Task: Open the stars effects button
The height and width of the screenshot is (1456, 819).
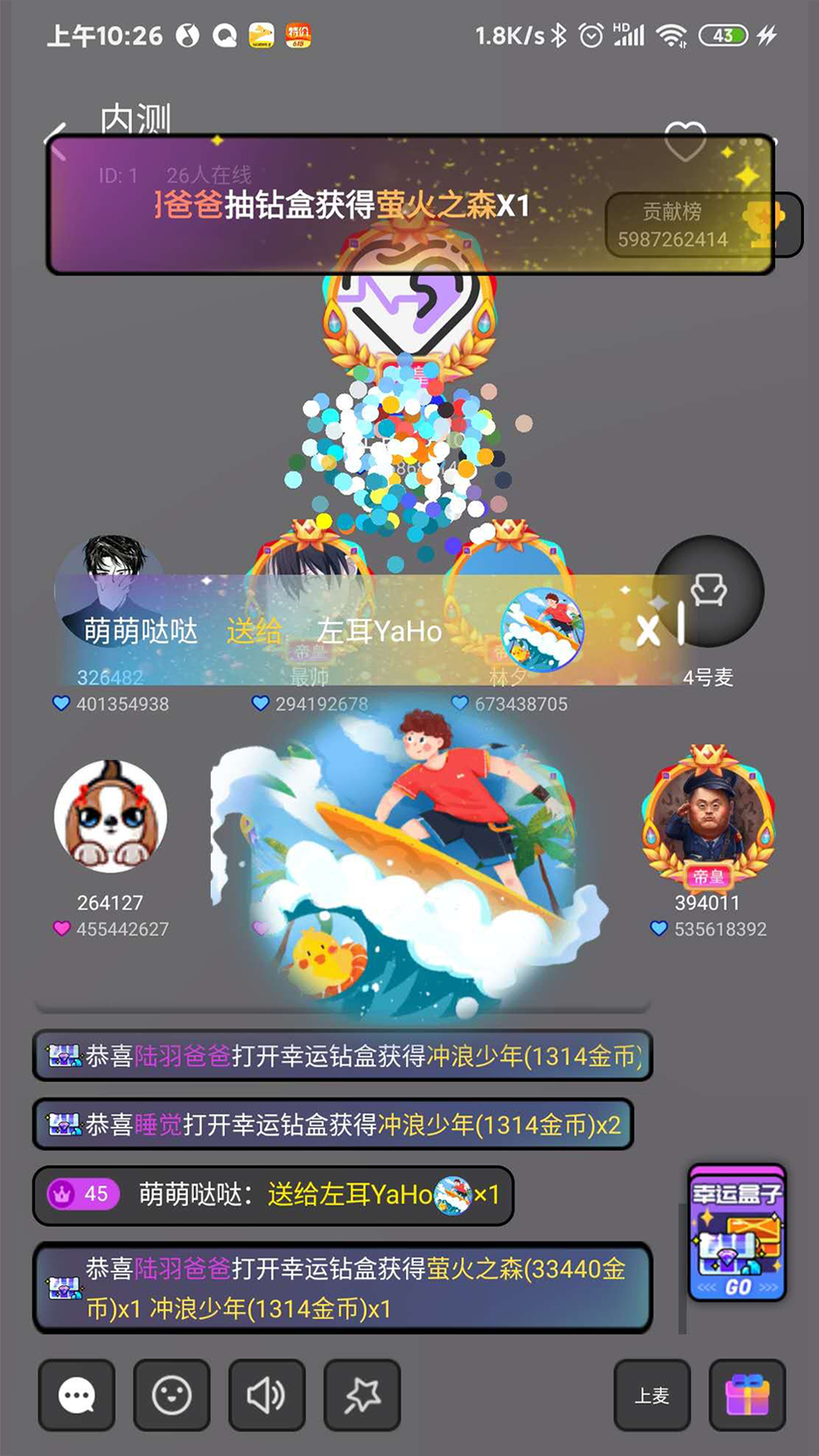Action: tap(362, 1395)
